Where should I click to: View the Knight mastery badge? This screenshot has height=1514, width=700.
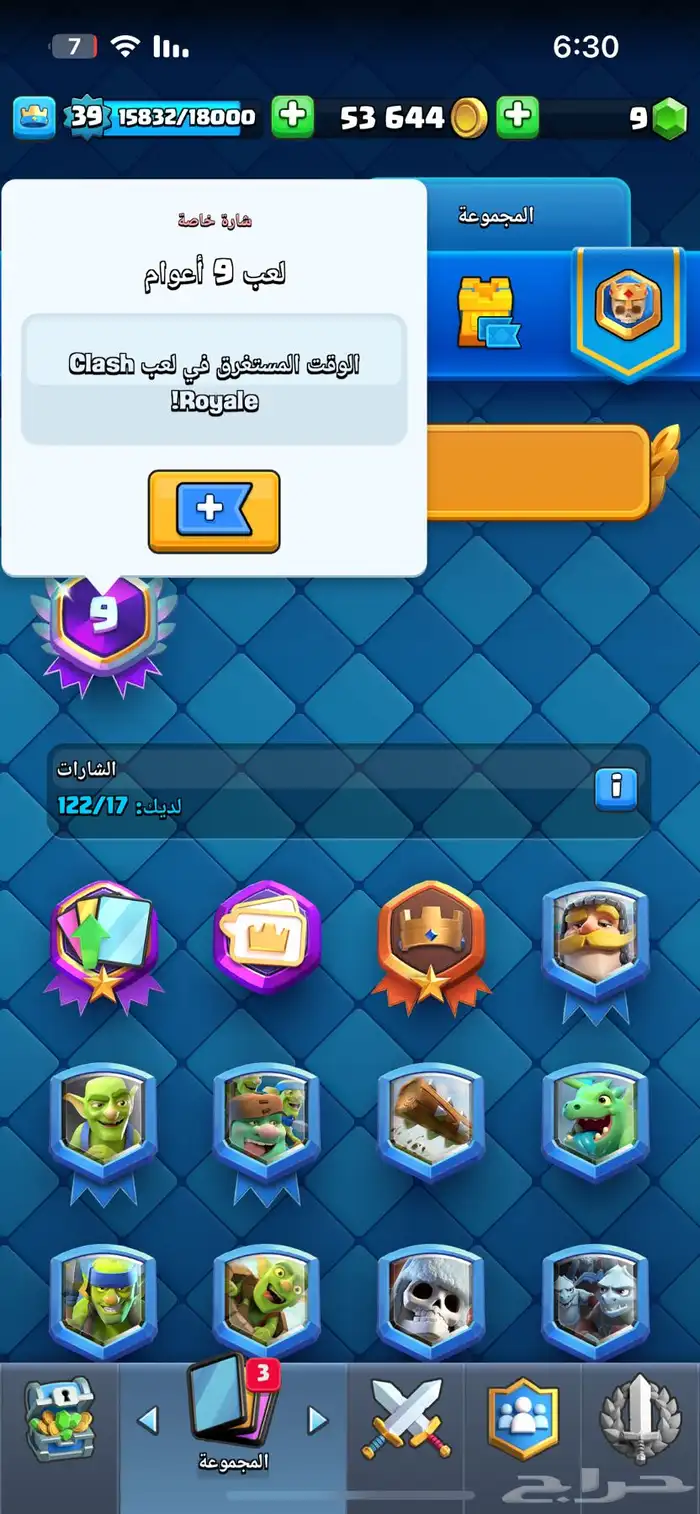(x=595, y=940)
